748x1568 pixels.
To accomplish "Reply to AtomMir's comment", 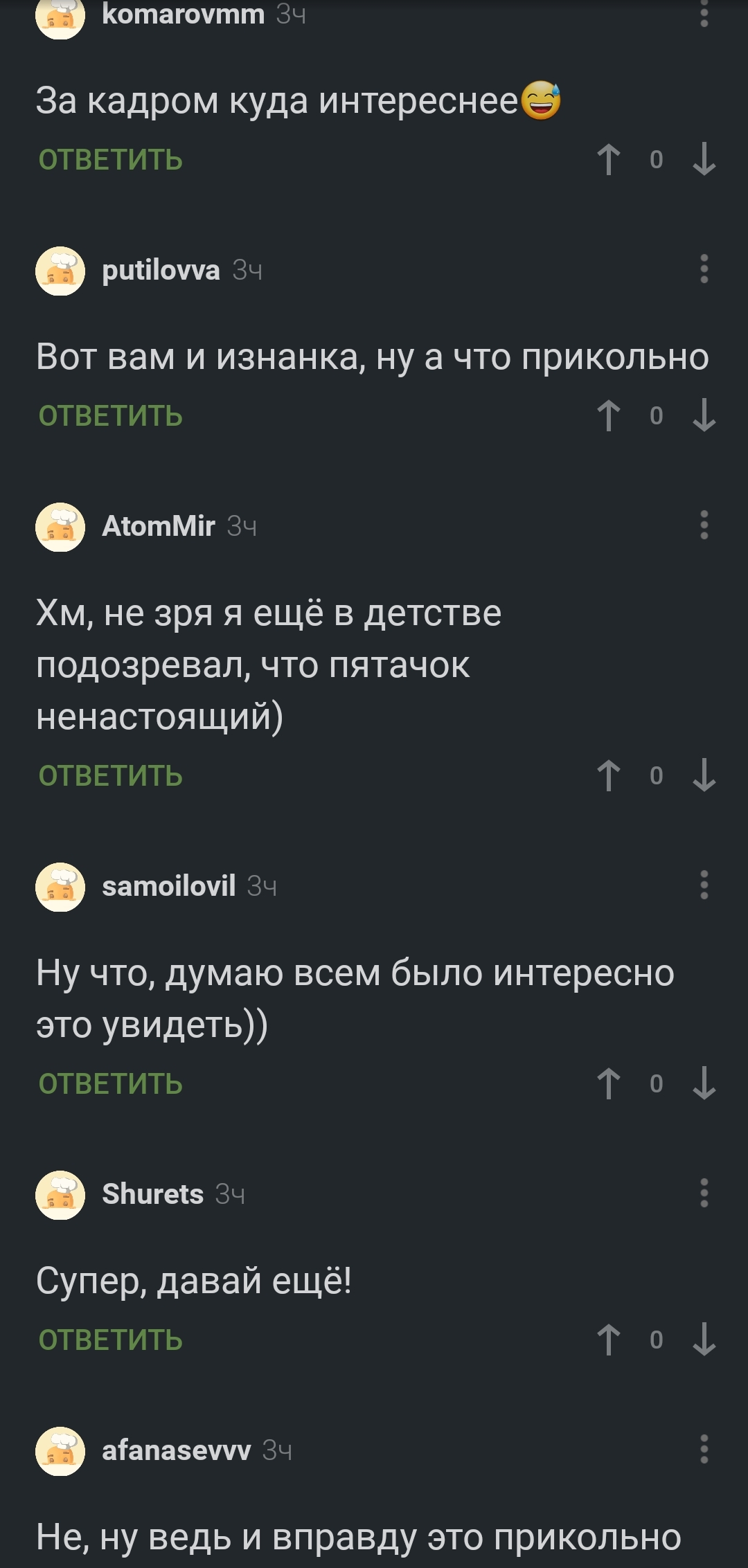I will click(111, 776).
